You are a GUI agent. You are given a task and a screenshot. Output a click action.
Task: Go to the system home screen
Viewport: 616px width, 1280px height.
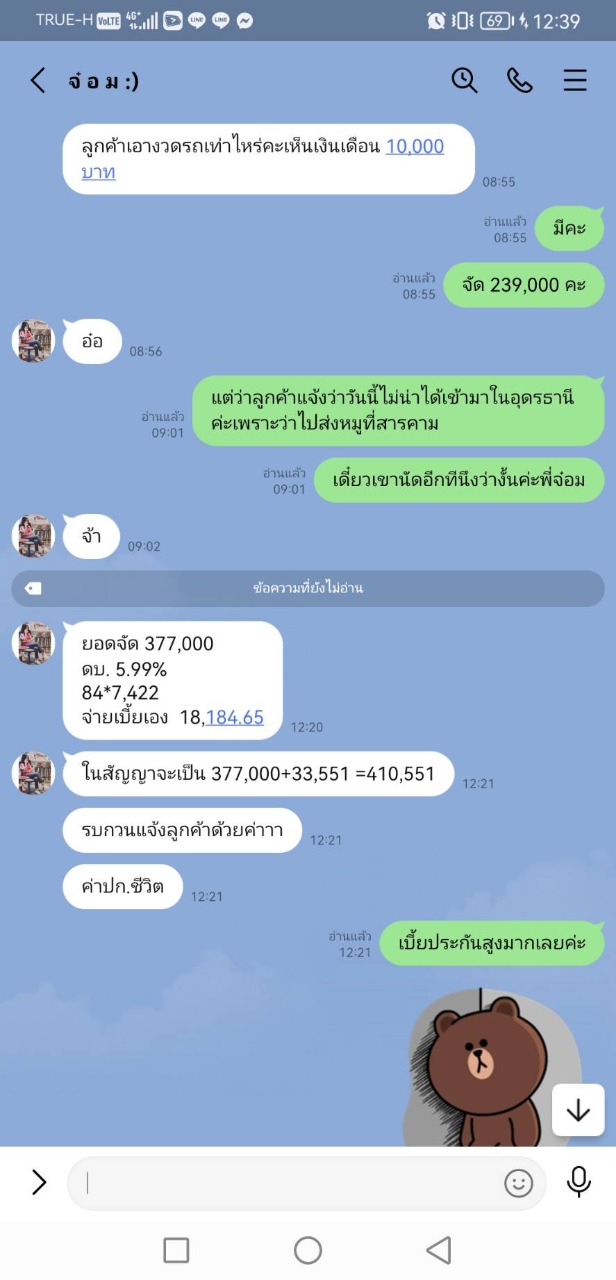point(308,1250)
